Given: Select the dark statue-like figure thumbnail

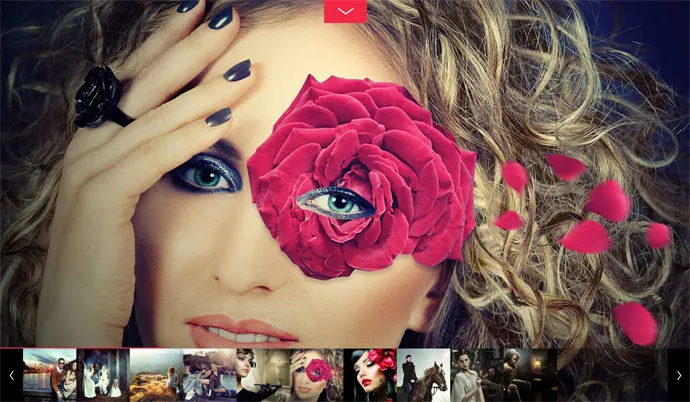Looking at the screenshot, I should 531,375.
